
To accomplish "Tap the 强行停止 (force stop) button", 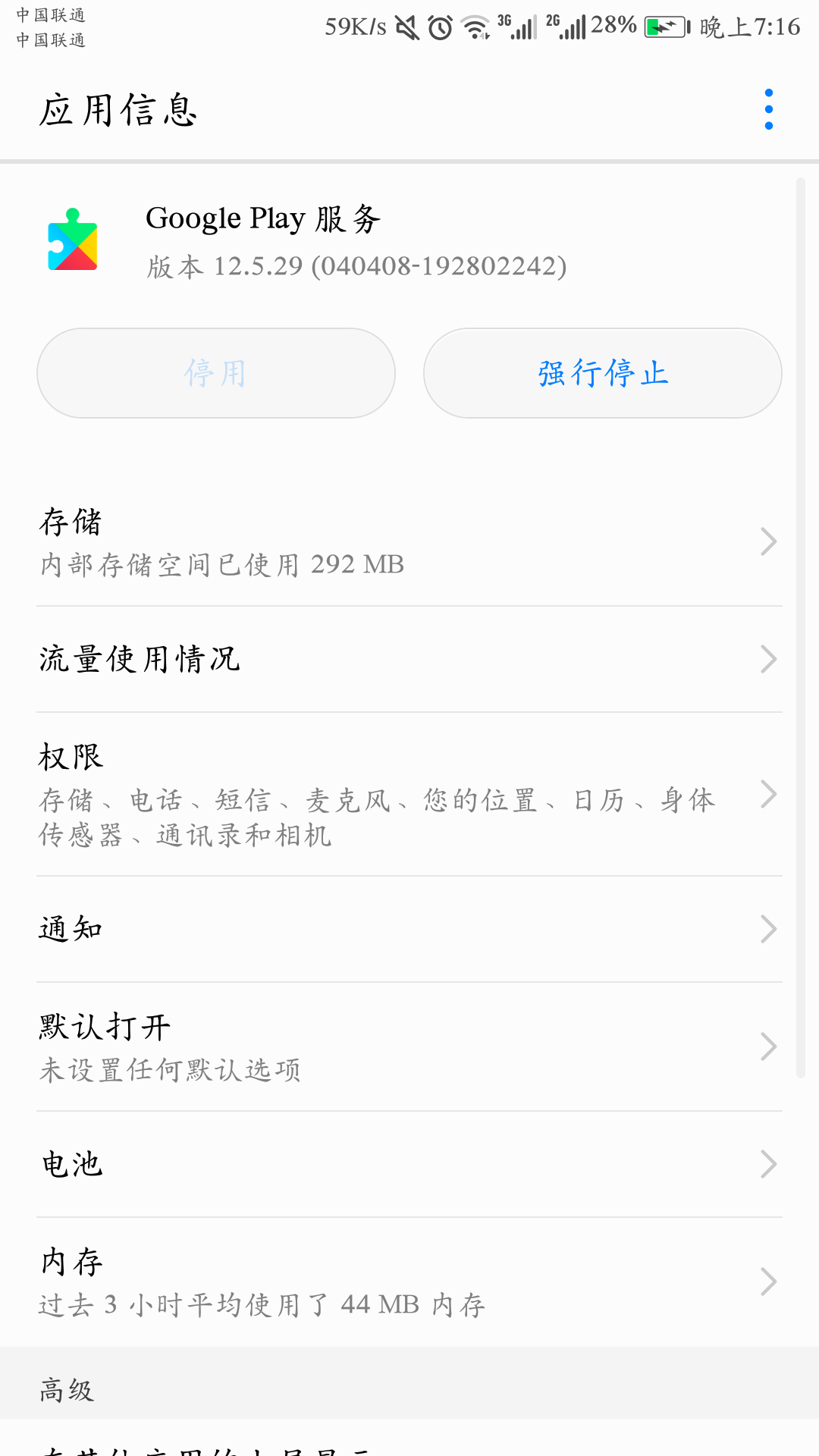I will (603, 373).
